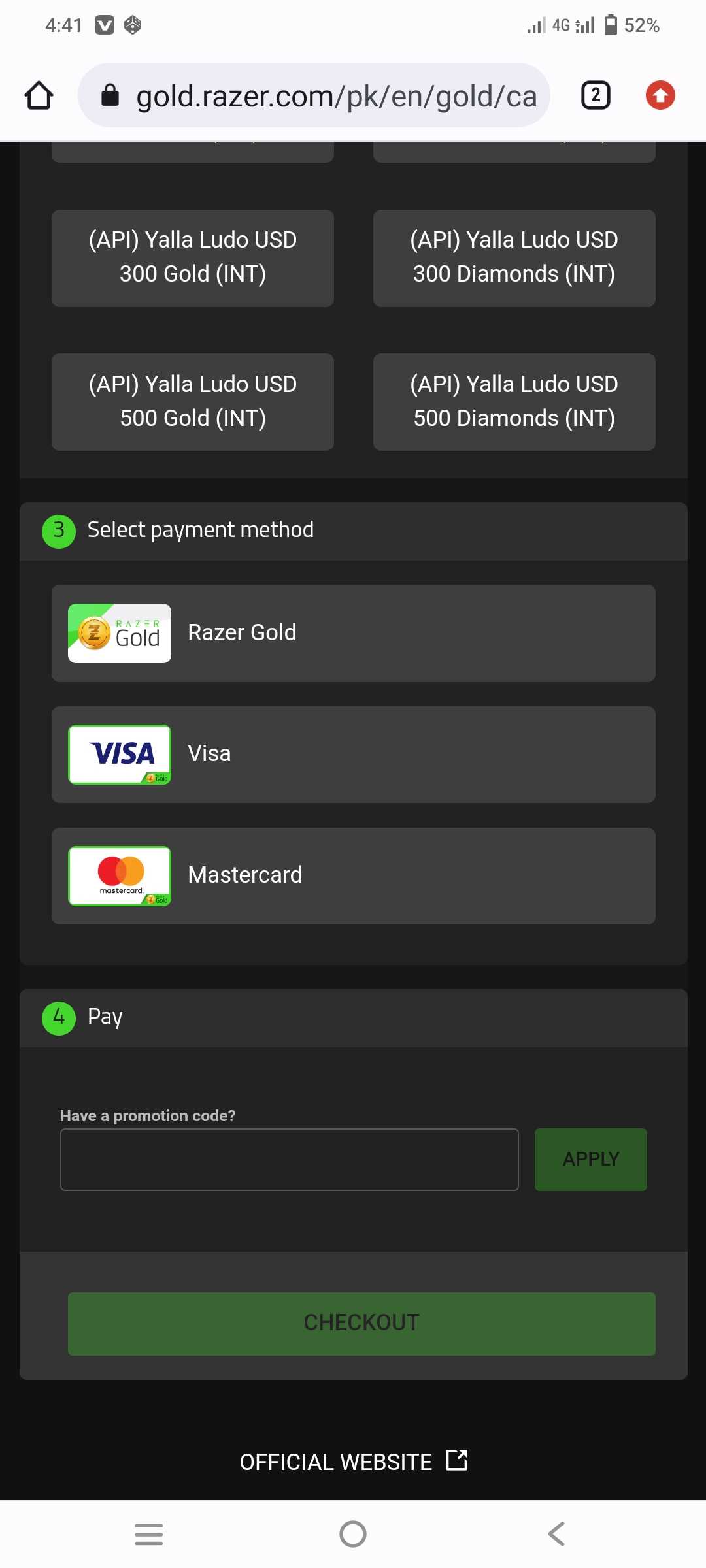Pay with Mastercard option

pos(354,876)
